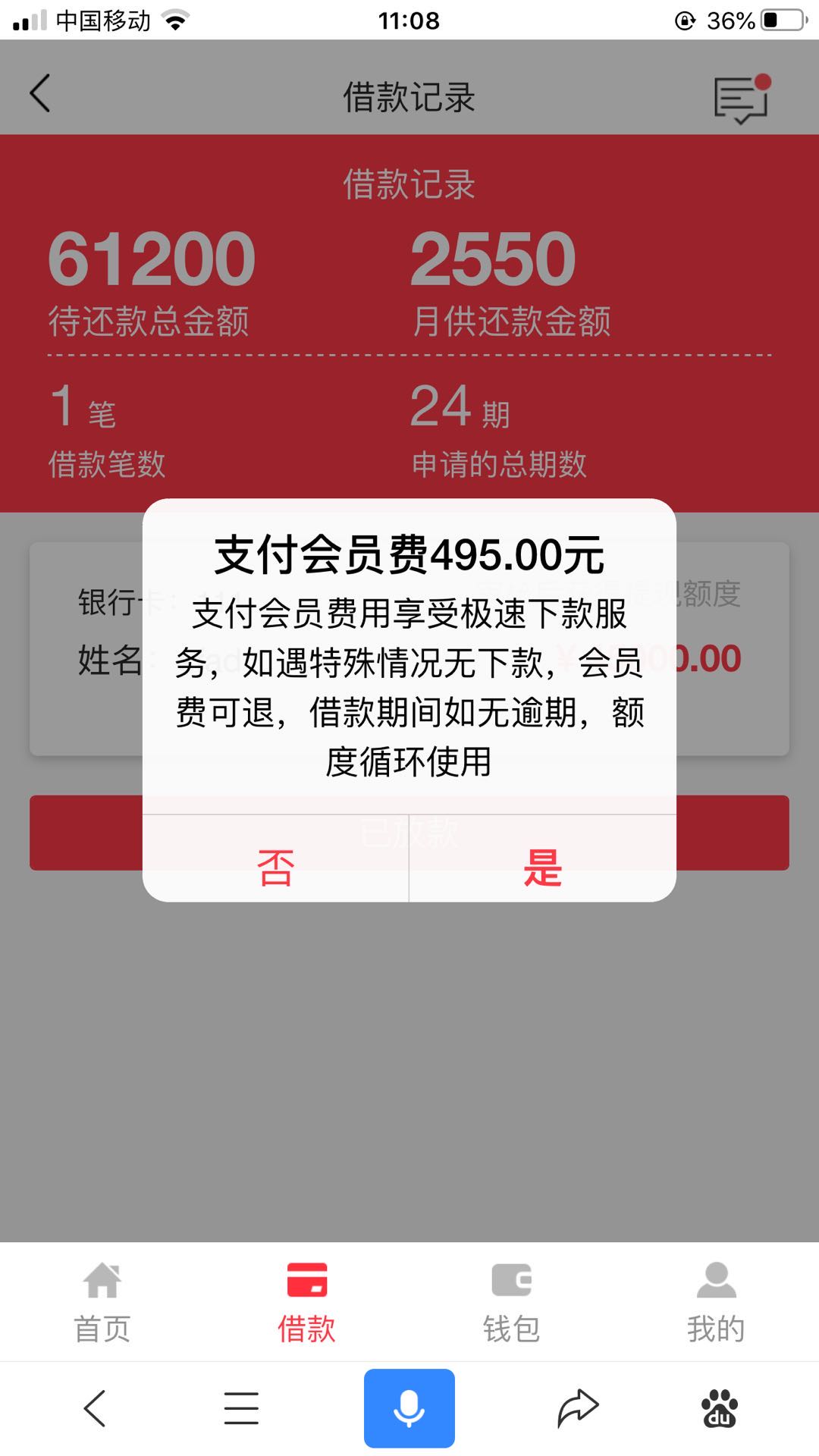Start voice search with the microphone button
The width and height of the screenshot is (819, 1456).
point(409,1409)
